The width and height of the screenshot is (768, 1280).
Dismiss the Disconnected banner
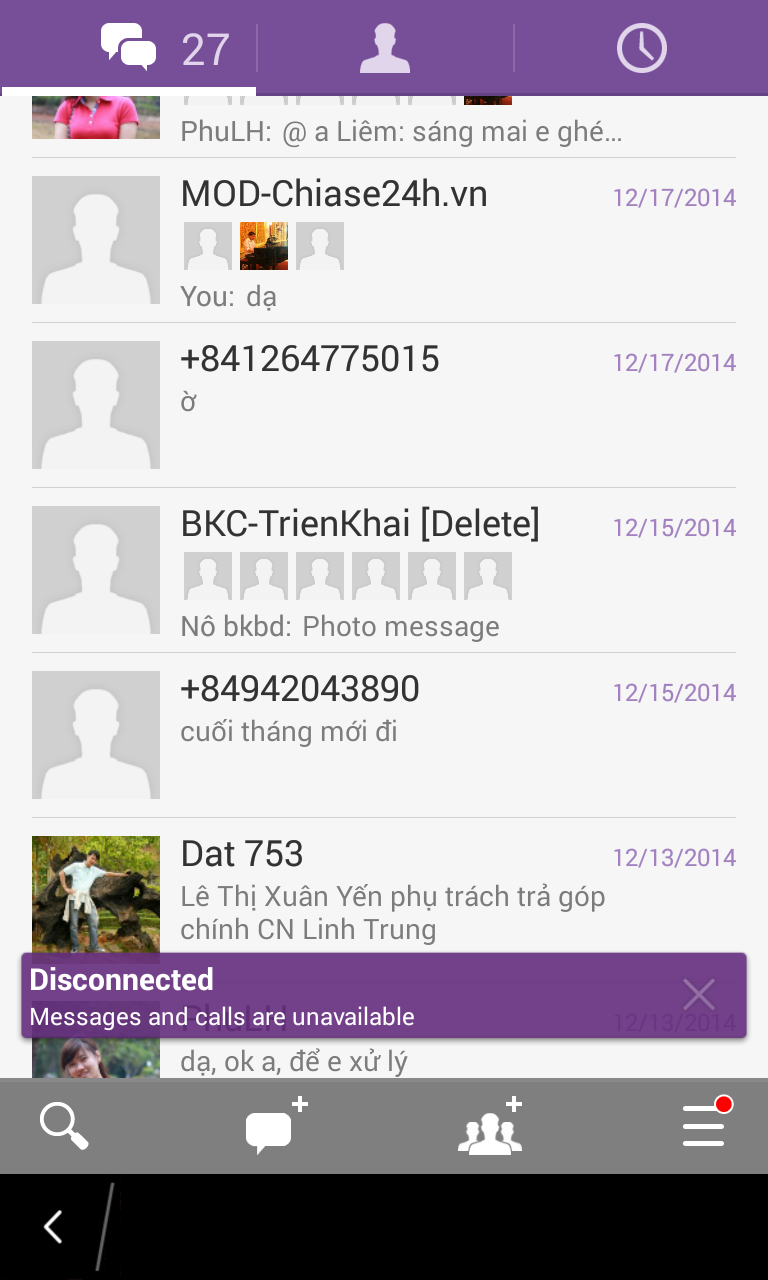point(699,994)
